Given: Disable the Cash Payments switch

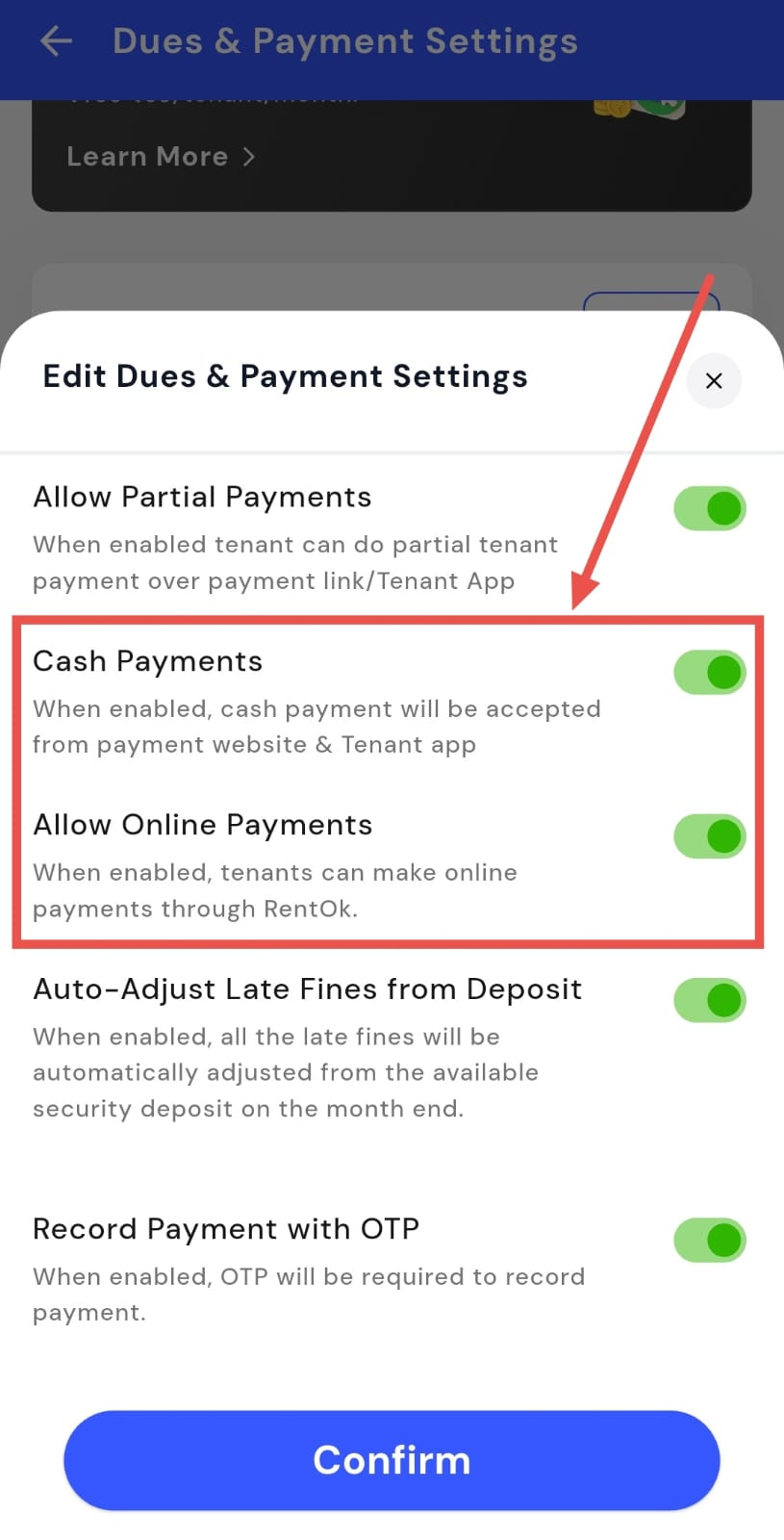Looking at the screenshot, I should [710, 672].
